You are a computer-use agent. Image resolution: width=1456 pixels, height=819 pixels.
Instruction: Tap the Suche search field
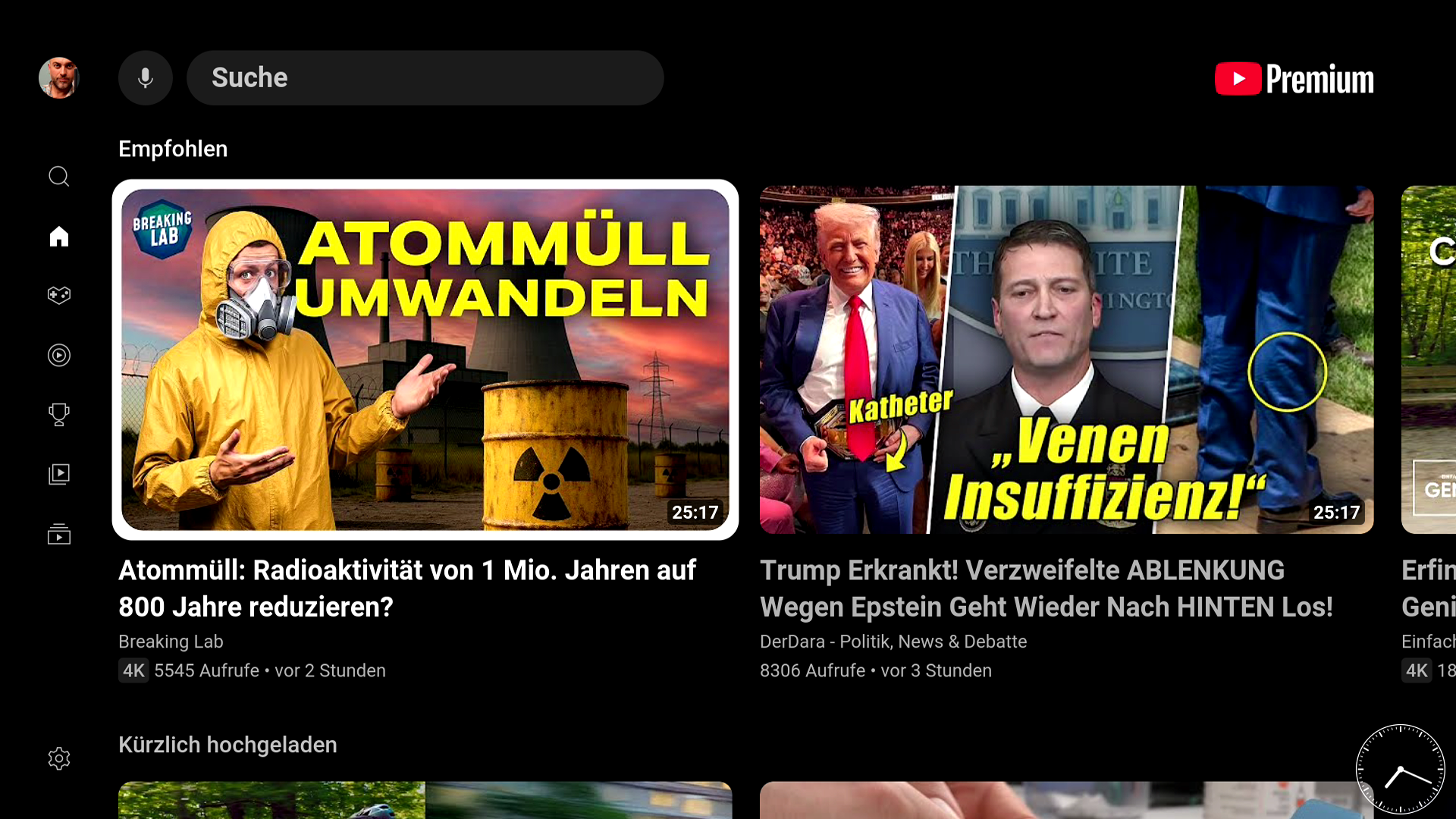click(x=425, y=77)
